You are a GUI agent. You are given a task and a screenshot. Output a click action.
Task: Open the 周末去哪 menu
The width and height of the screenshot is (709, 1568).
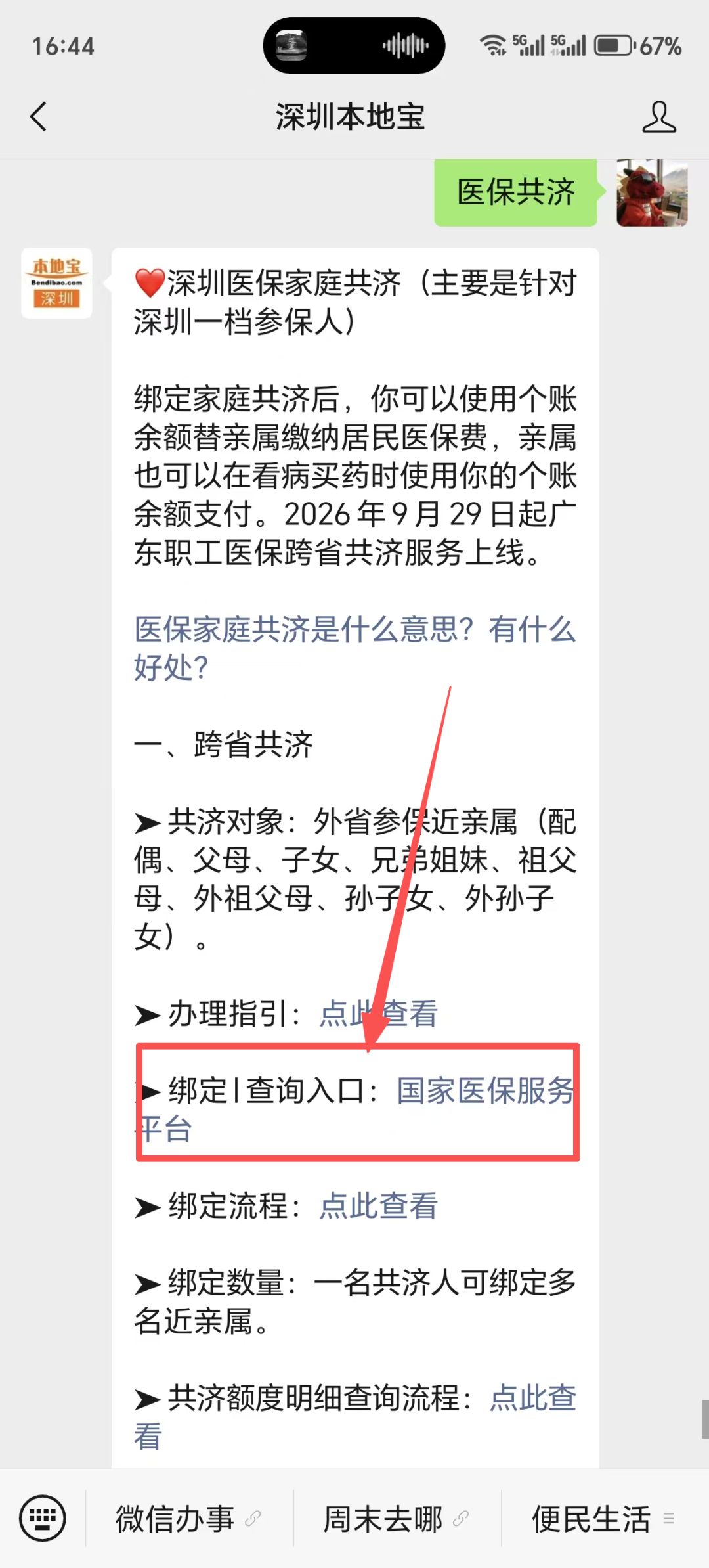pyautogui.click(x=397, y=1519)
